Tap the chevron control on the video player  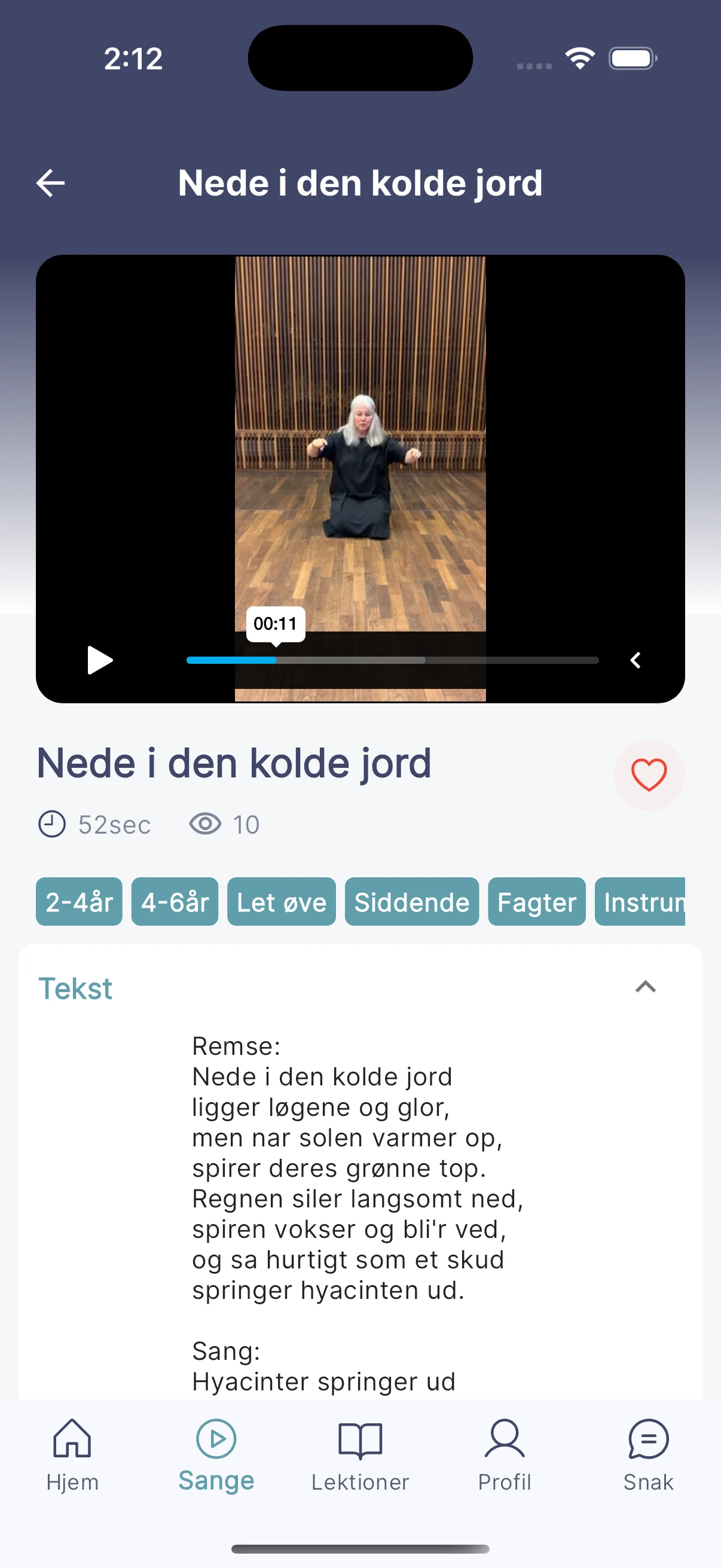tap(636, 660)
